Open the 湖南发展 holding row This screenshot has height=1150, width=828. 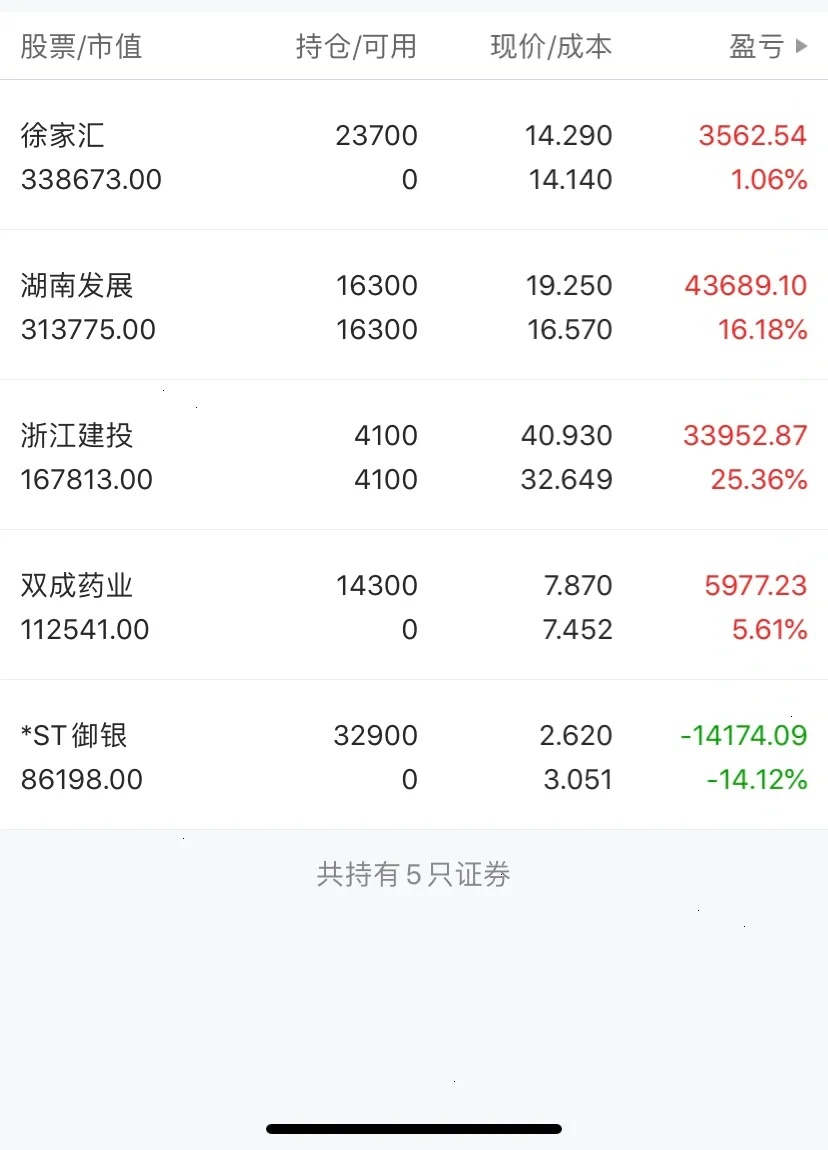click(x=414, y=305)
